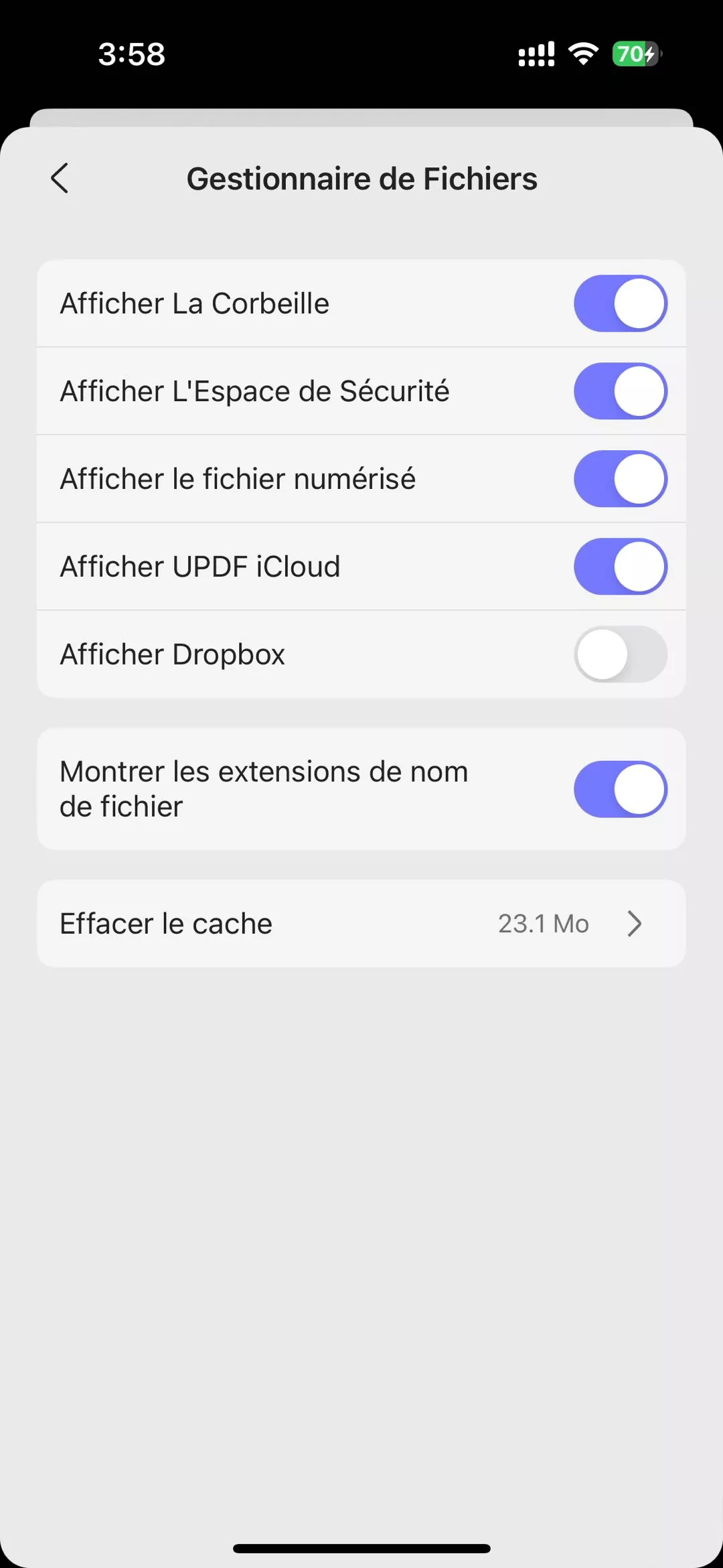This screenshot has width=723, height=1568.
Task: Disable Afficher le fichier numérisé
Action: pos(620,479)
